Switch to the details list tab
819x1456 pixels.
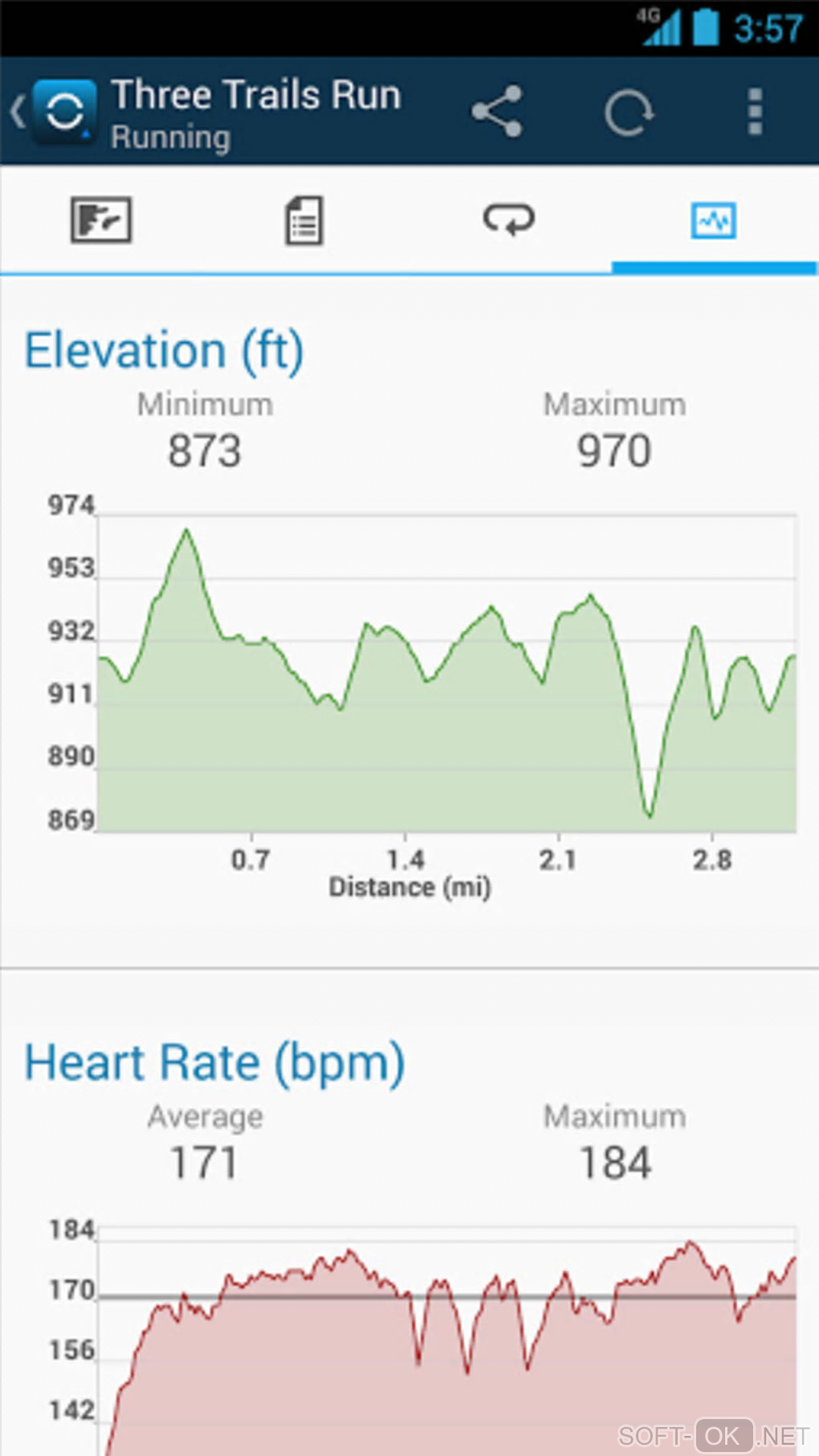click(x=304, y=220)
